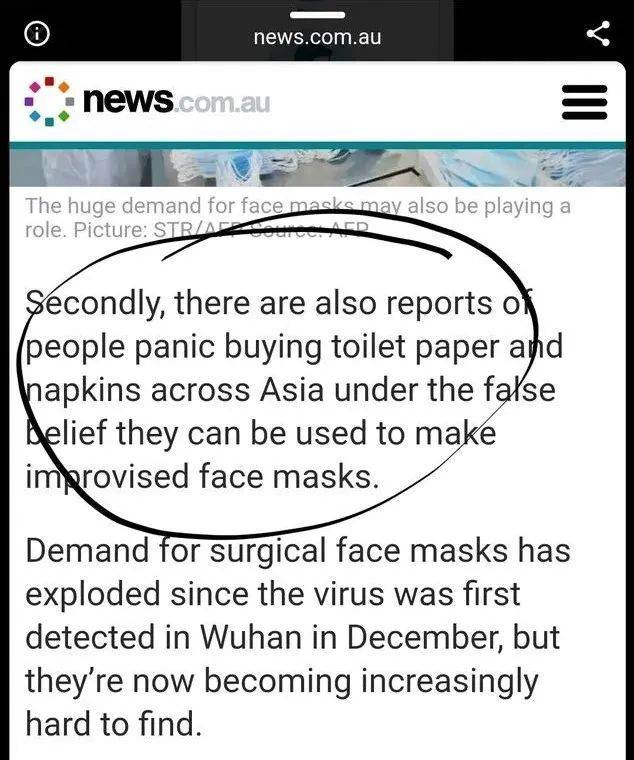Share this news.com.au article
The height and width of the screenshot is (760, 634).
click(x=597, y=34)
